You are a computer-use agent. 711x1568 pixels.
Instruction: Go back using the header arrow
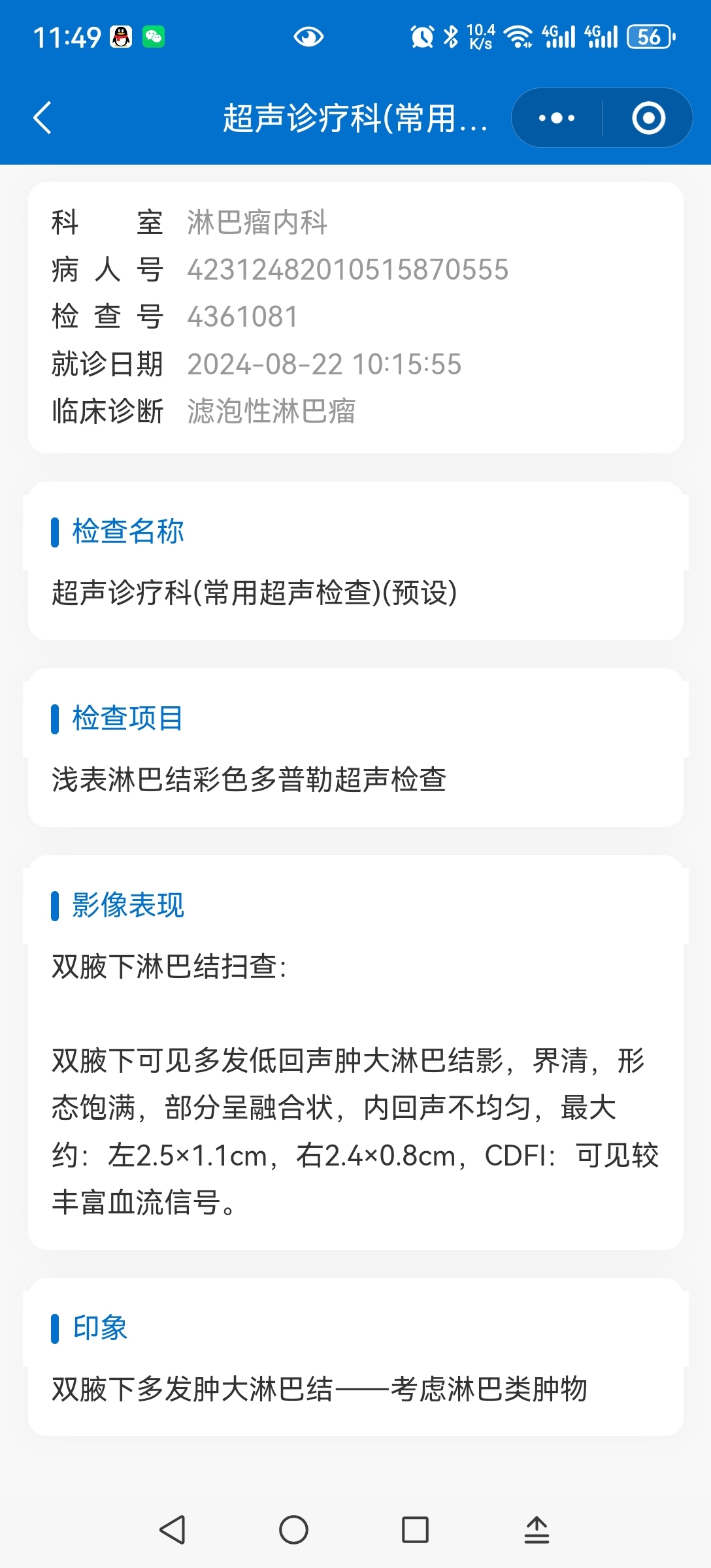pyautogui.click(x=42, y=118)
